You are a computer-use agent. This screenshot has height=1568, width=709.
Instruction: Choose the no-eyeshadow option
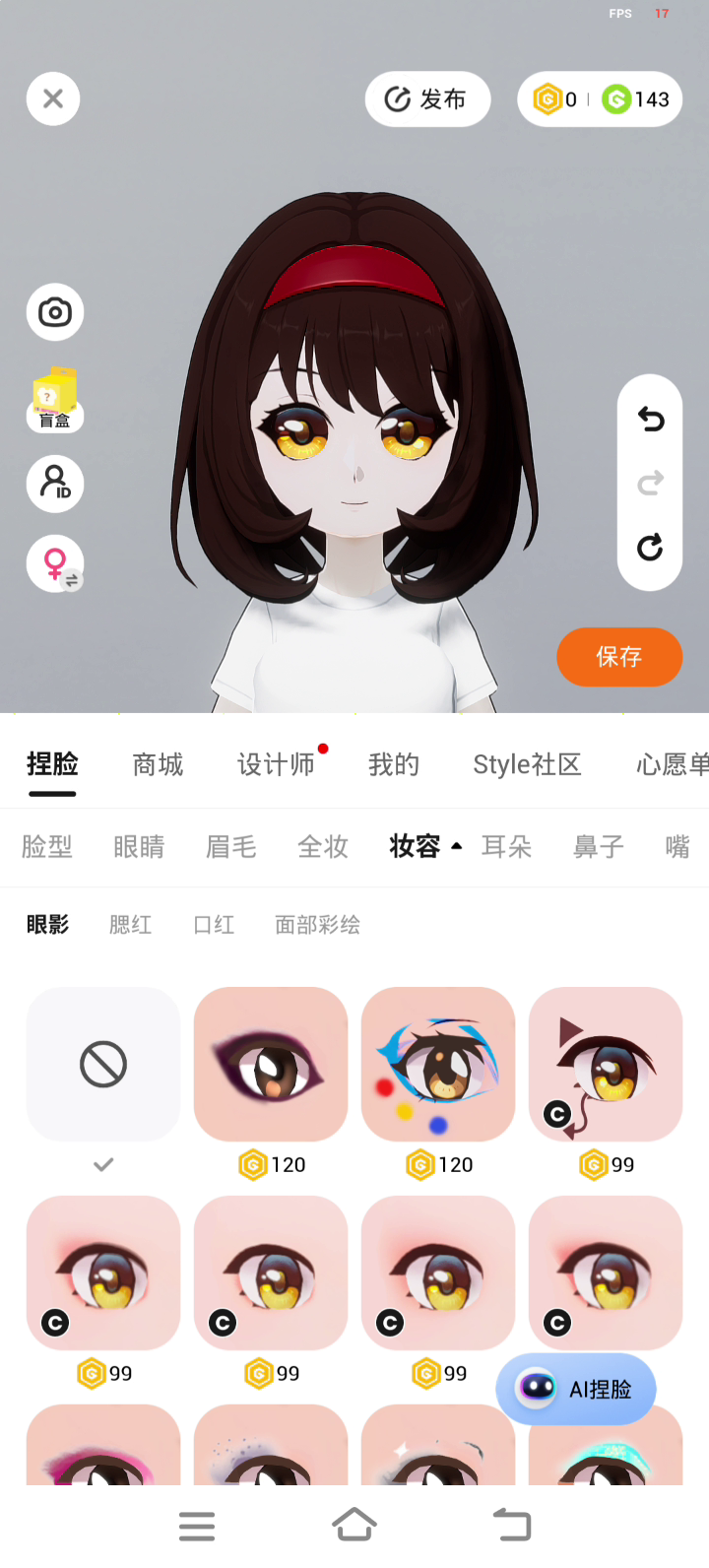tap(103, 1065)
